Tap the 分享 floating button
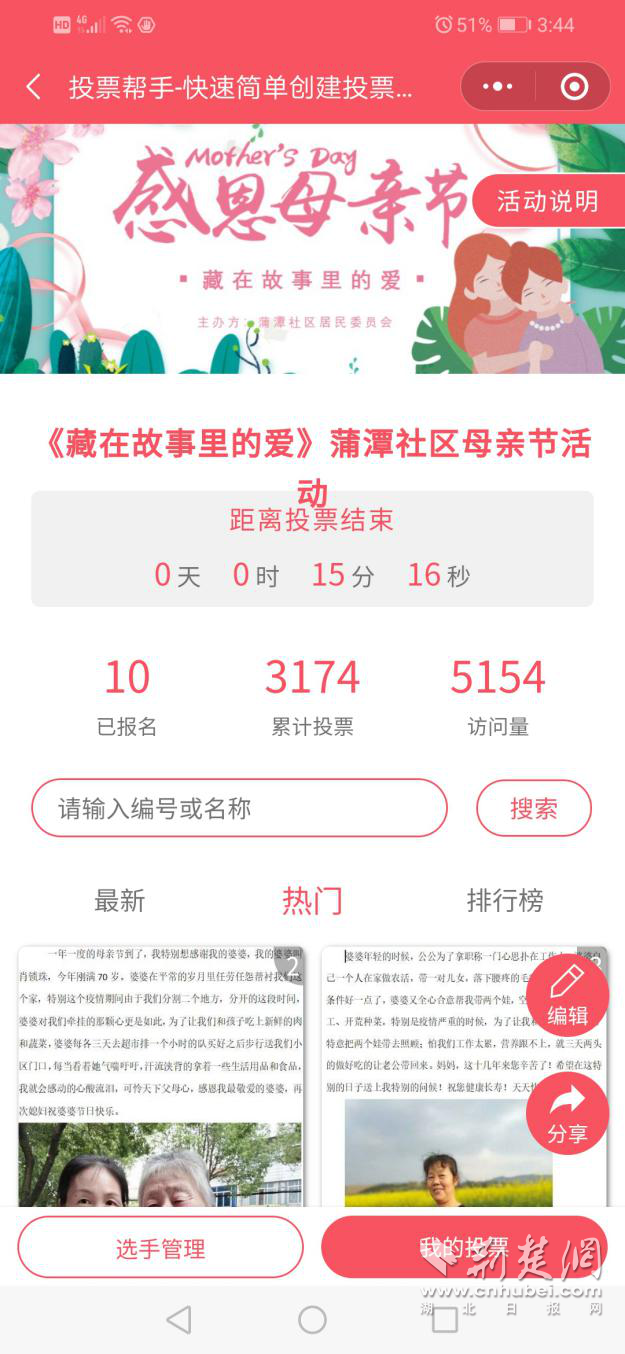This screenshot has height=1354, width=625. click(567, 1114)
